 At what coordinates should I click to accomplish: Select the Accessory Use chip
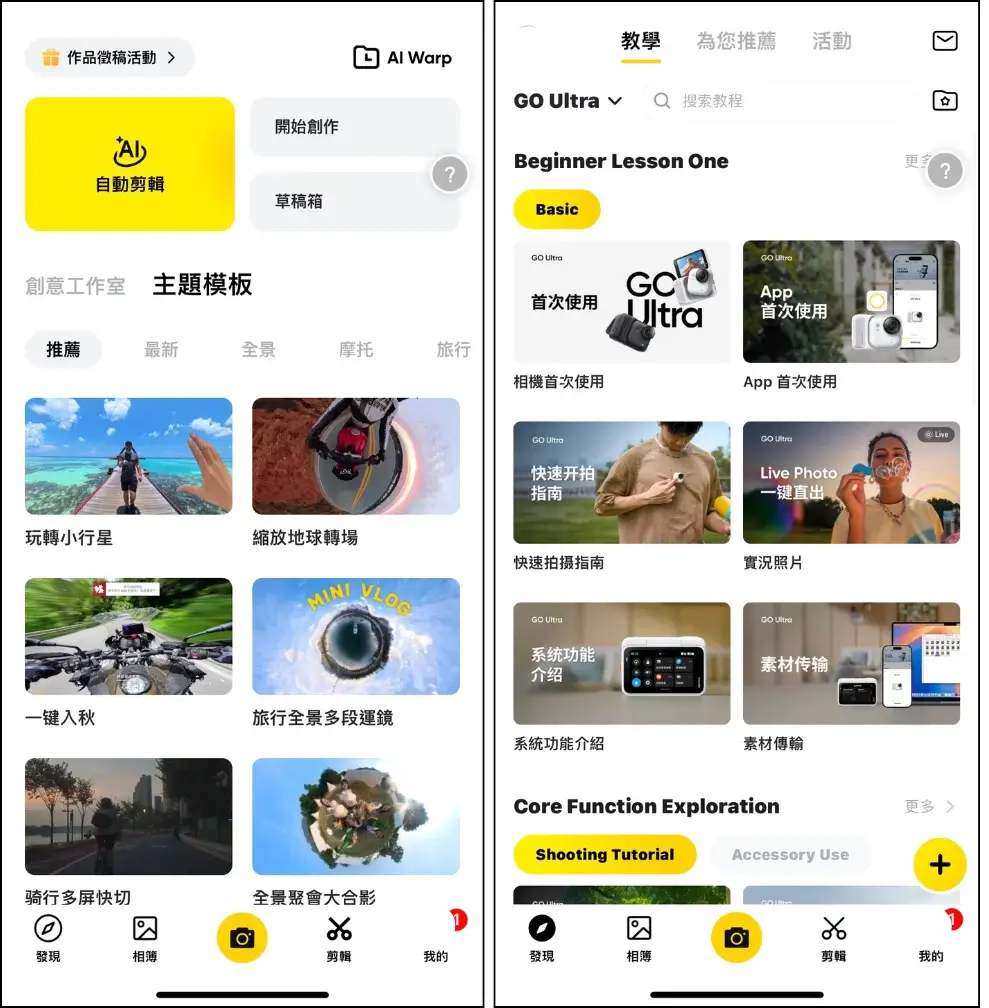tap(789, 855)
